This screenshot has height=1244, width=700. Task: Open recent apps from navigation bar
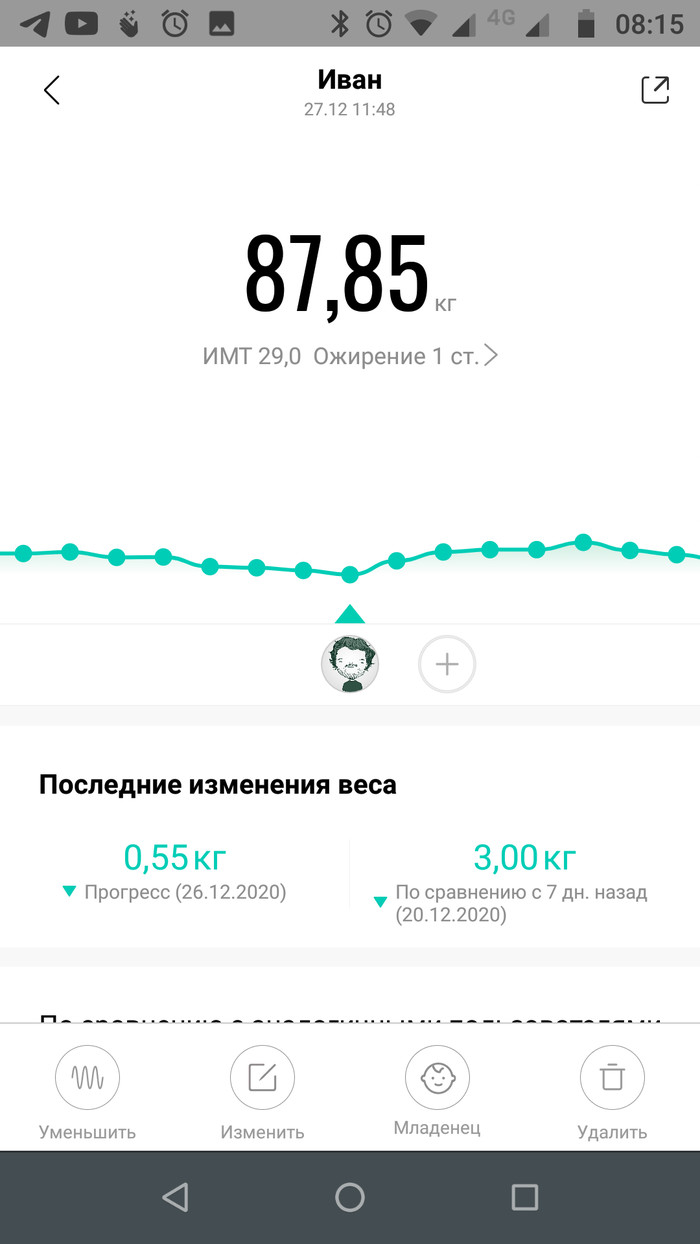pyautogui.click(x=524, y=1197)
